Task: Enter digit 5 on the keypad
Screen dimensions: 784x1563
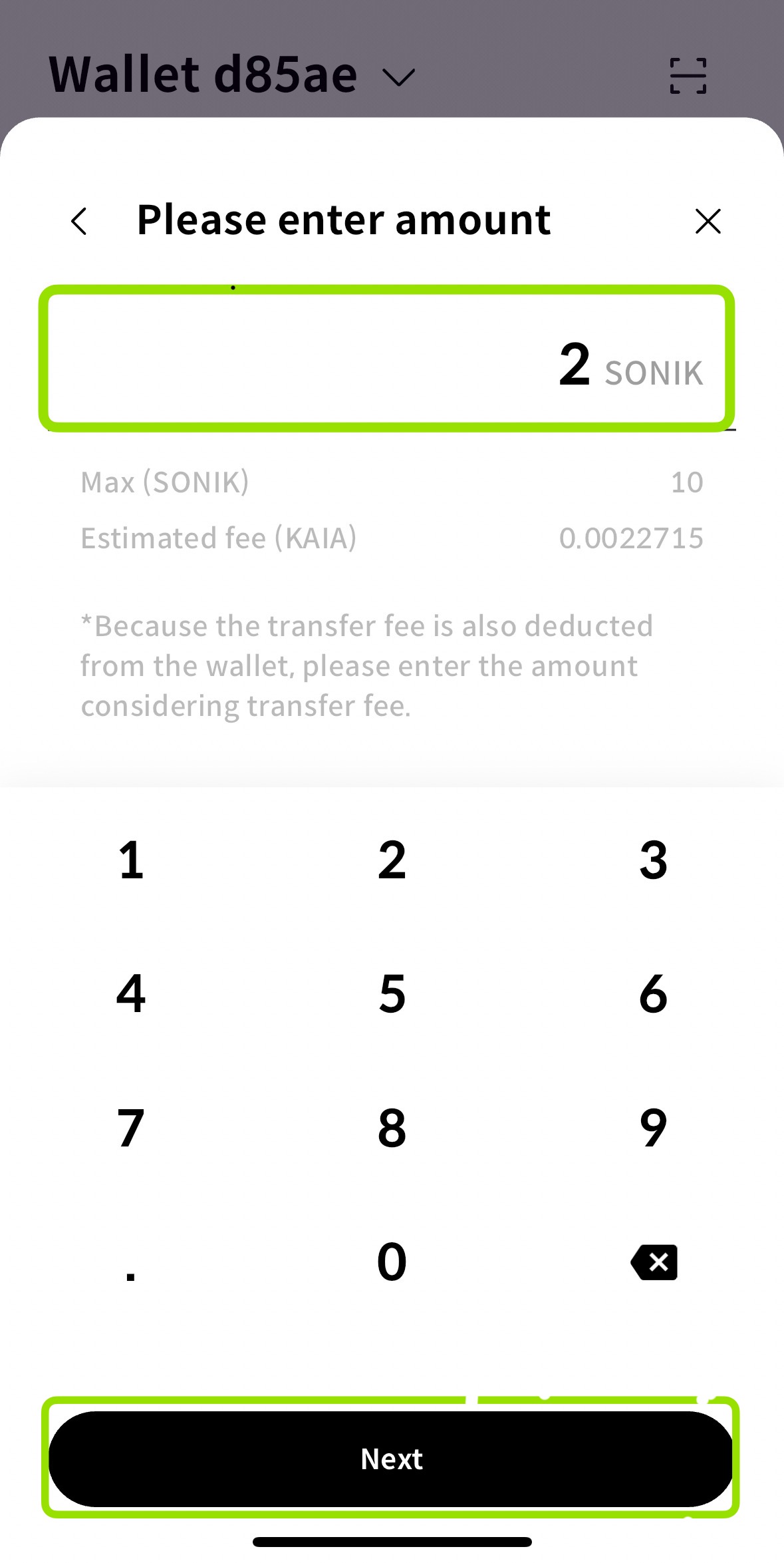Action: click(x=392, y=993)
